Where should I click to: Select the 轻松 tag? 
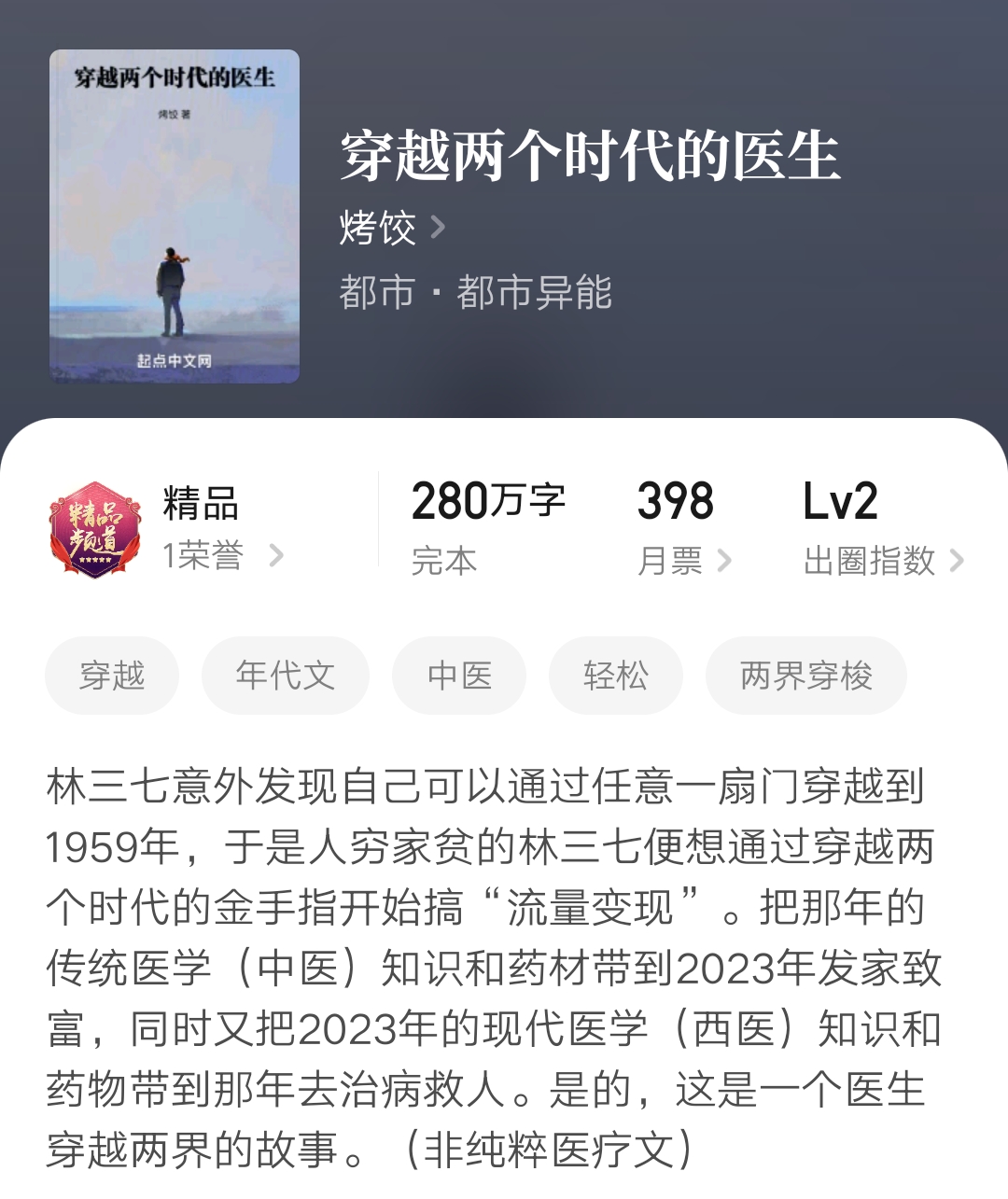614,676
